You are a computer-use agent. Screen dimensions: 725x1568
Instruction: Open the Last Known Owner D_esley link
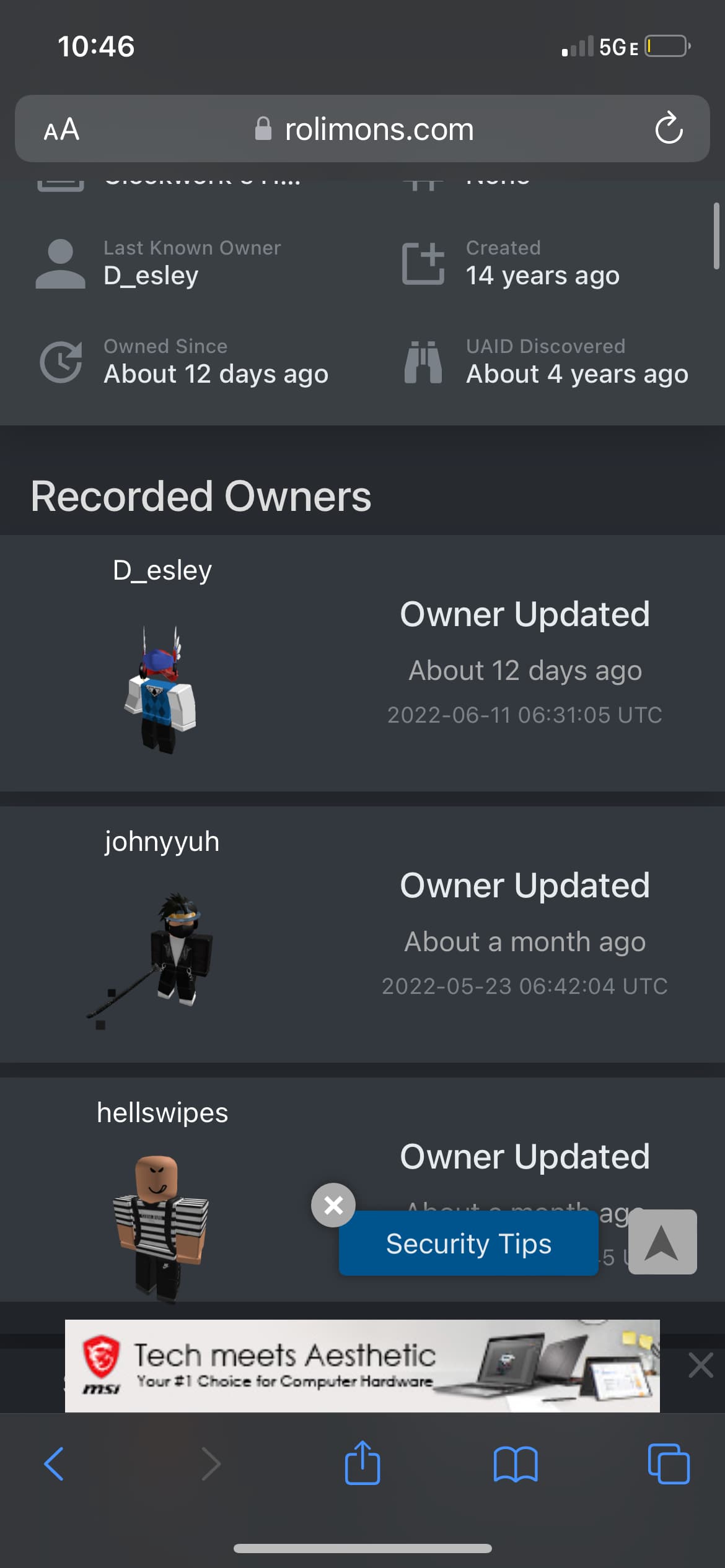point(151,276)
